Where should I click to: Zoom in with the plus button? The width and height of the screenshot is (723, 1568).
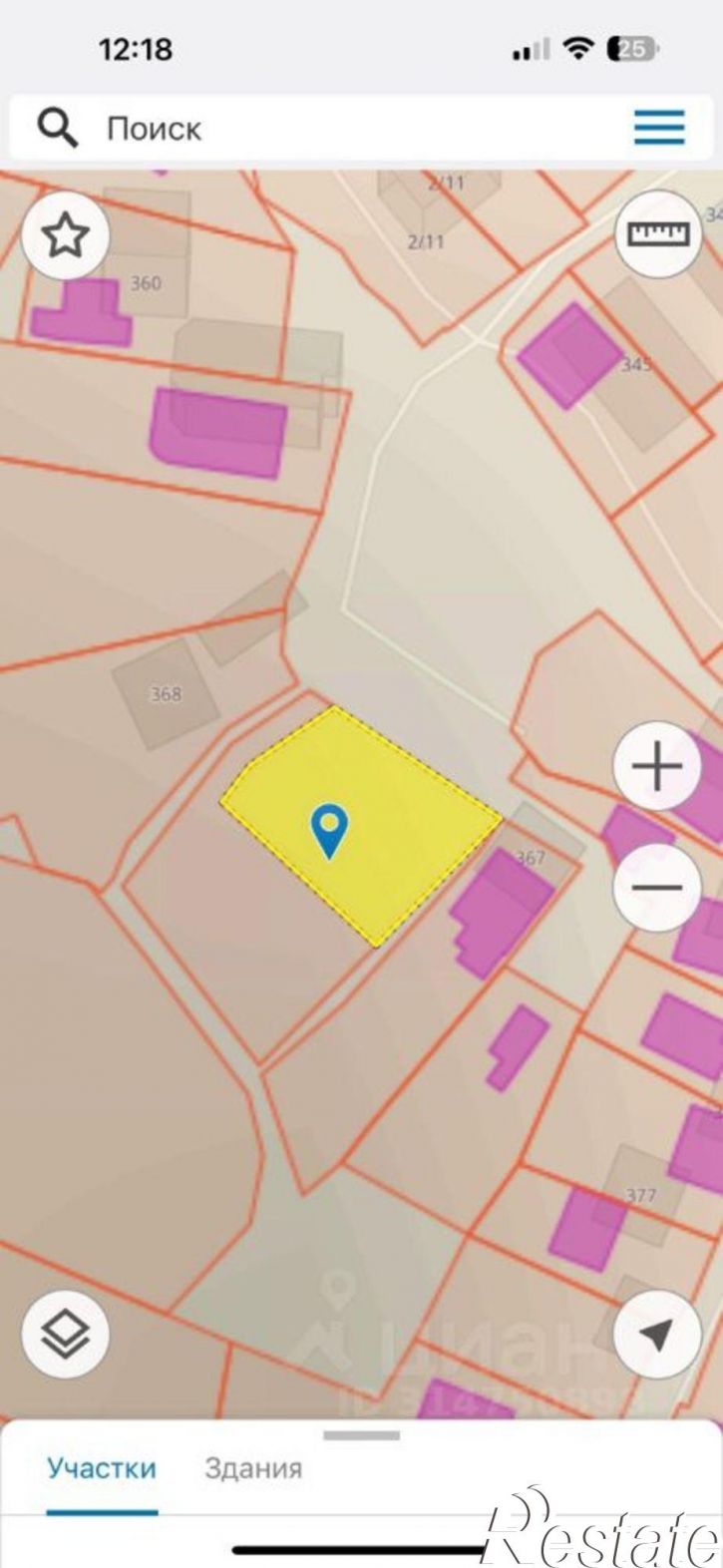657,768
